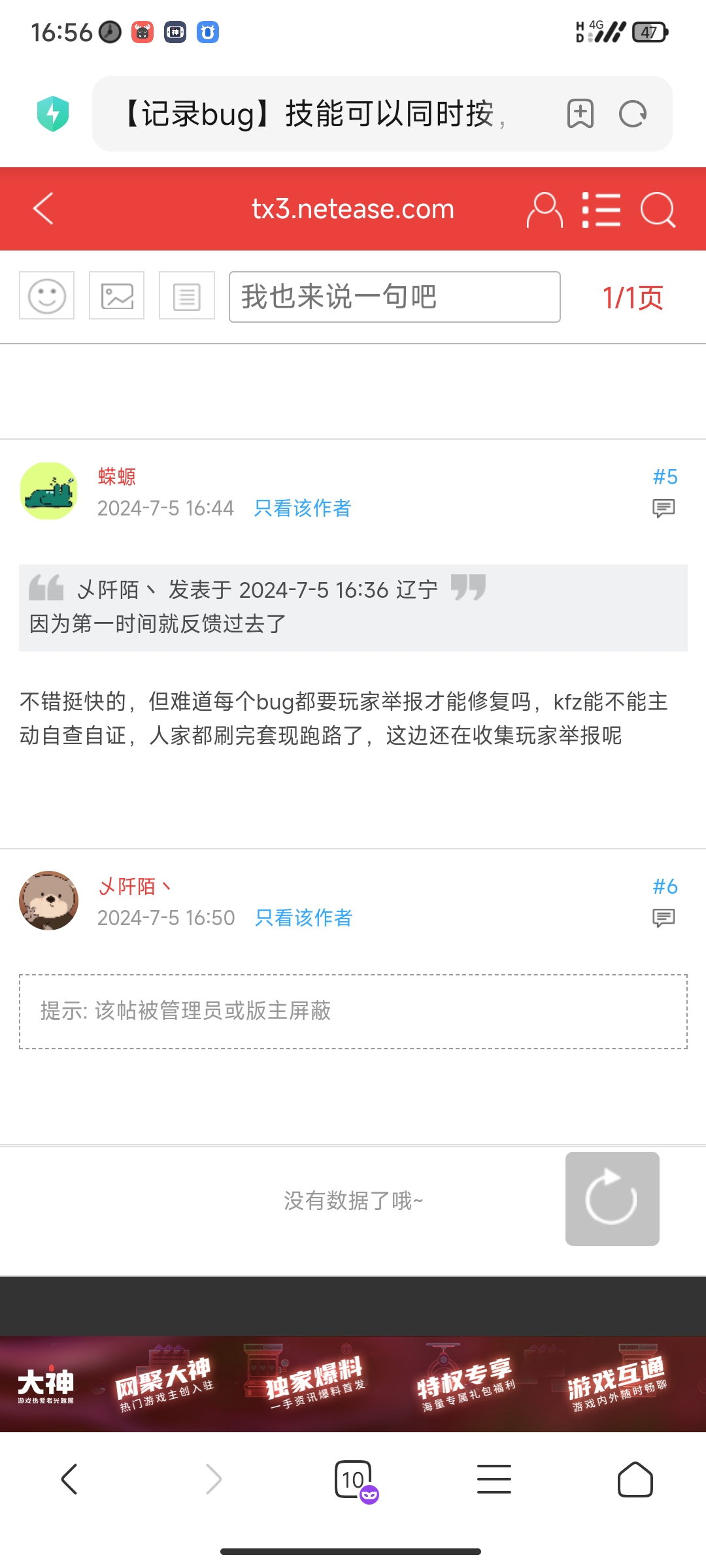Open the 1/1页 page selector
The image size is (706, 1568).
(x=632, y=298)
